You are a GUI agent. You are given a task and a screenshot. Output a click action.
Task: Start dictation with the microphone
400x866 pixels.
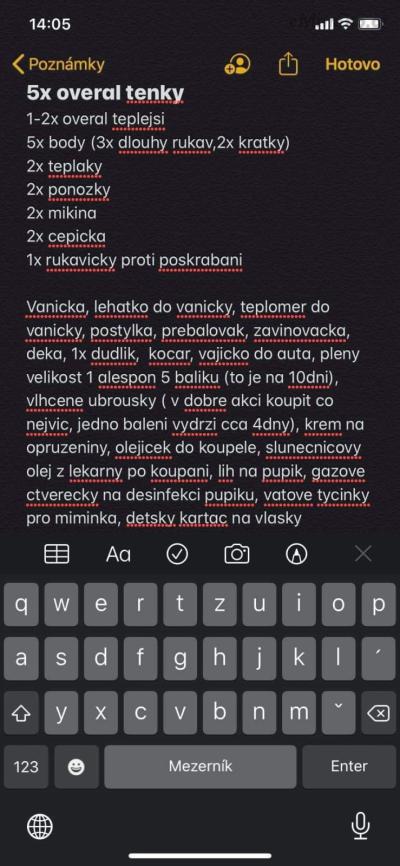point(360,826)
